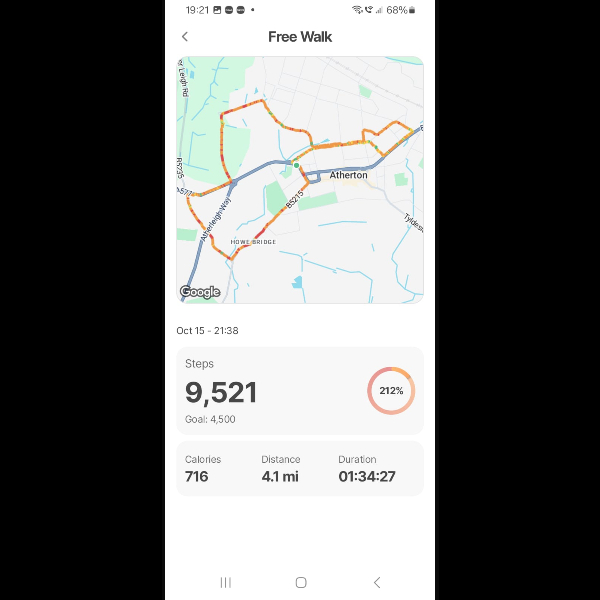
Task: Tap the system home button
Action: click(300, 582)
